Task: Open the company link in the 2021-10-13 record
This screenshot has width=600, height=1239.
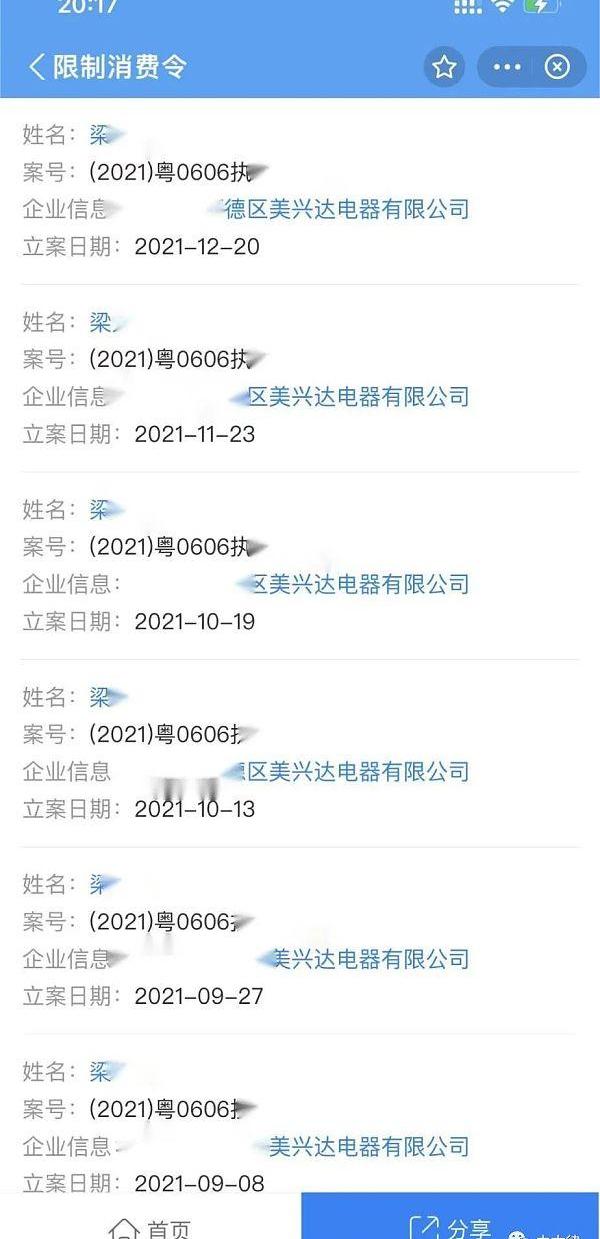Action: [346, 771]
